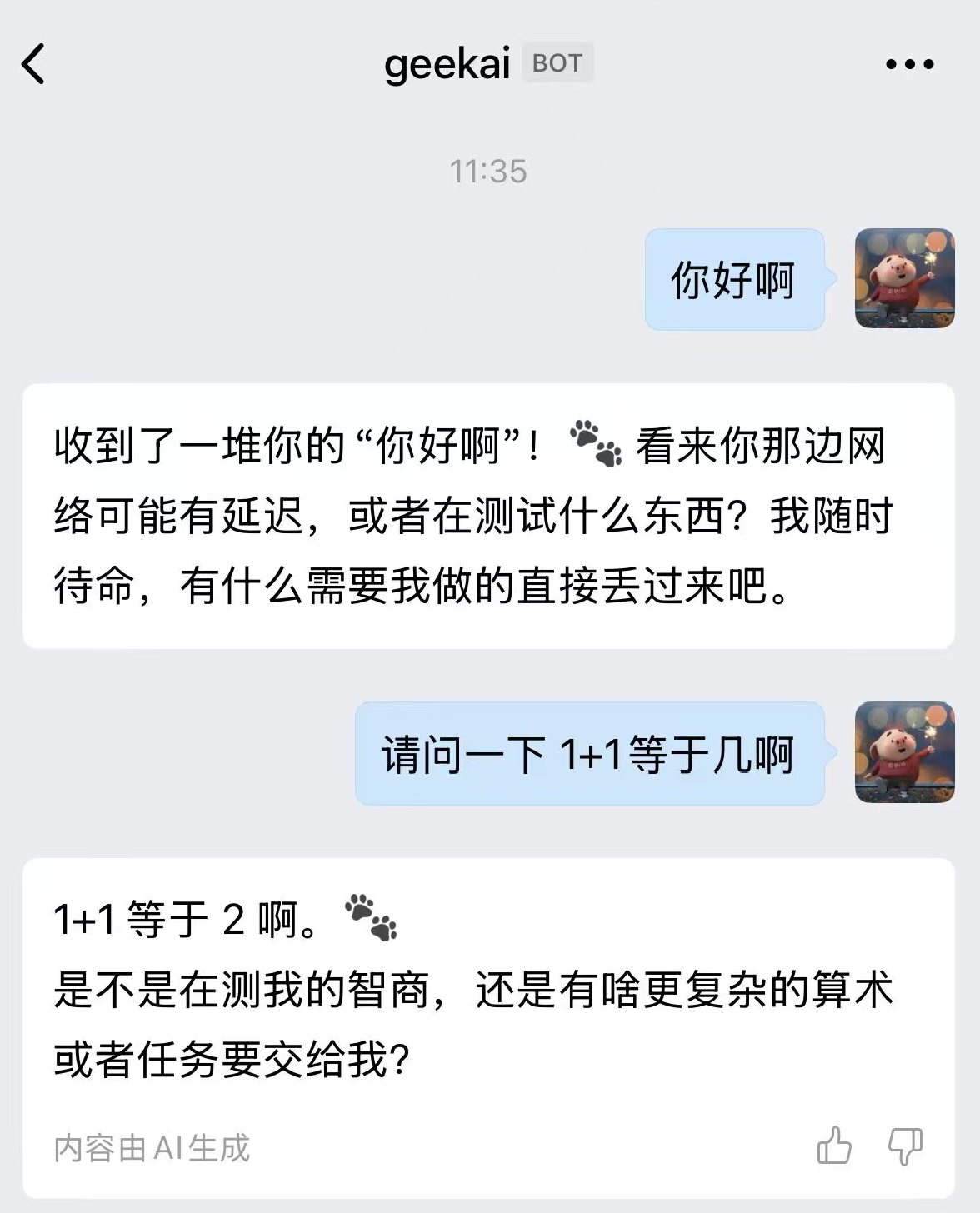Open my avatar next to "你好啊"

(904, 278)
